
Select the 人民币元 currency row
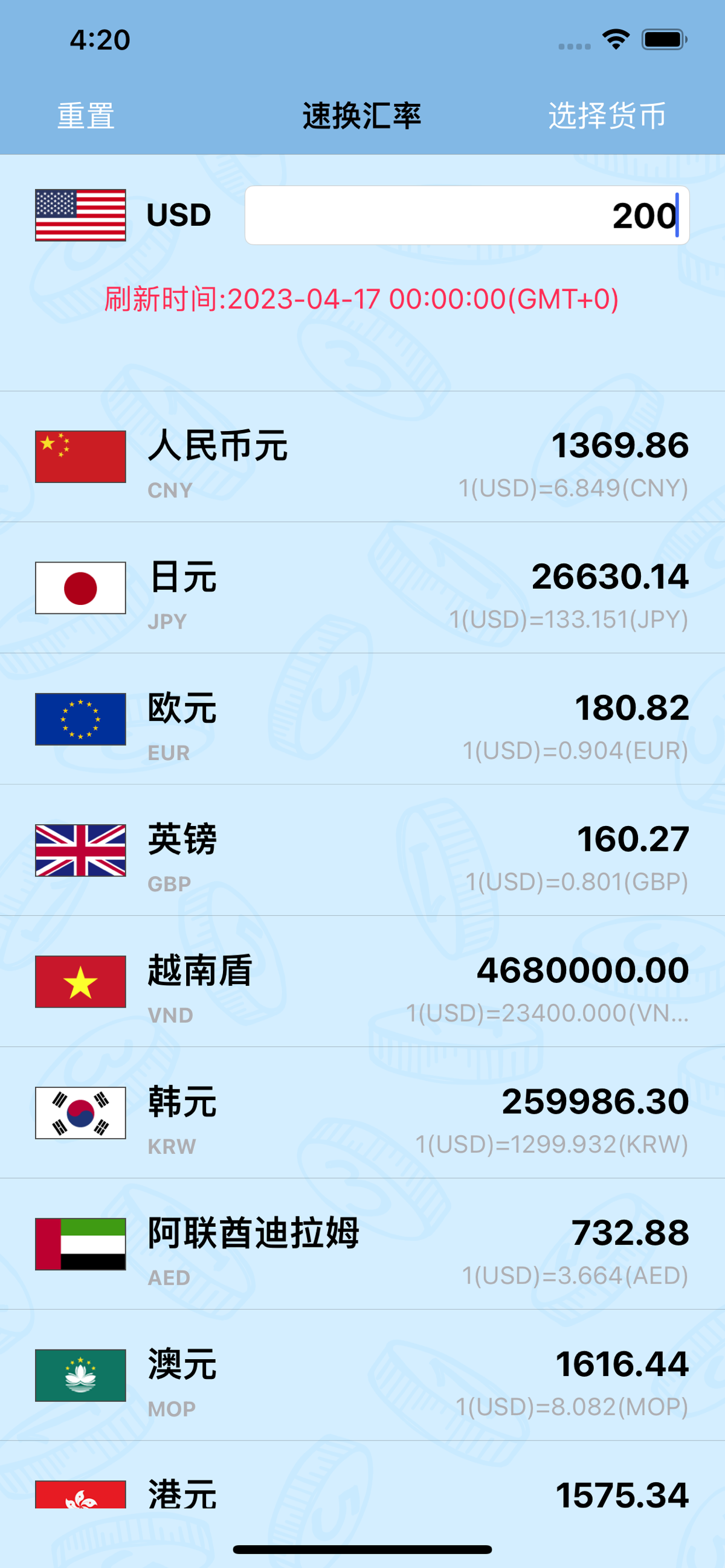[362, 462]
